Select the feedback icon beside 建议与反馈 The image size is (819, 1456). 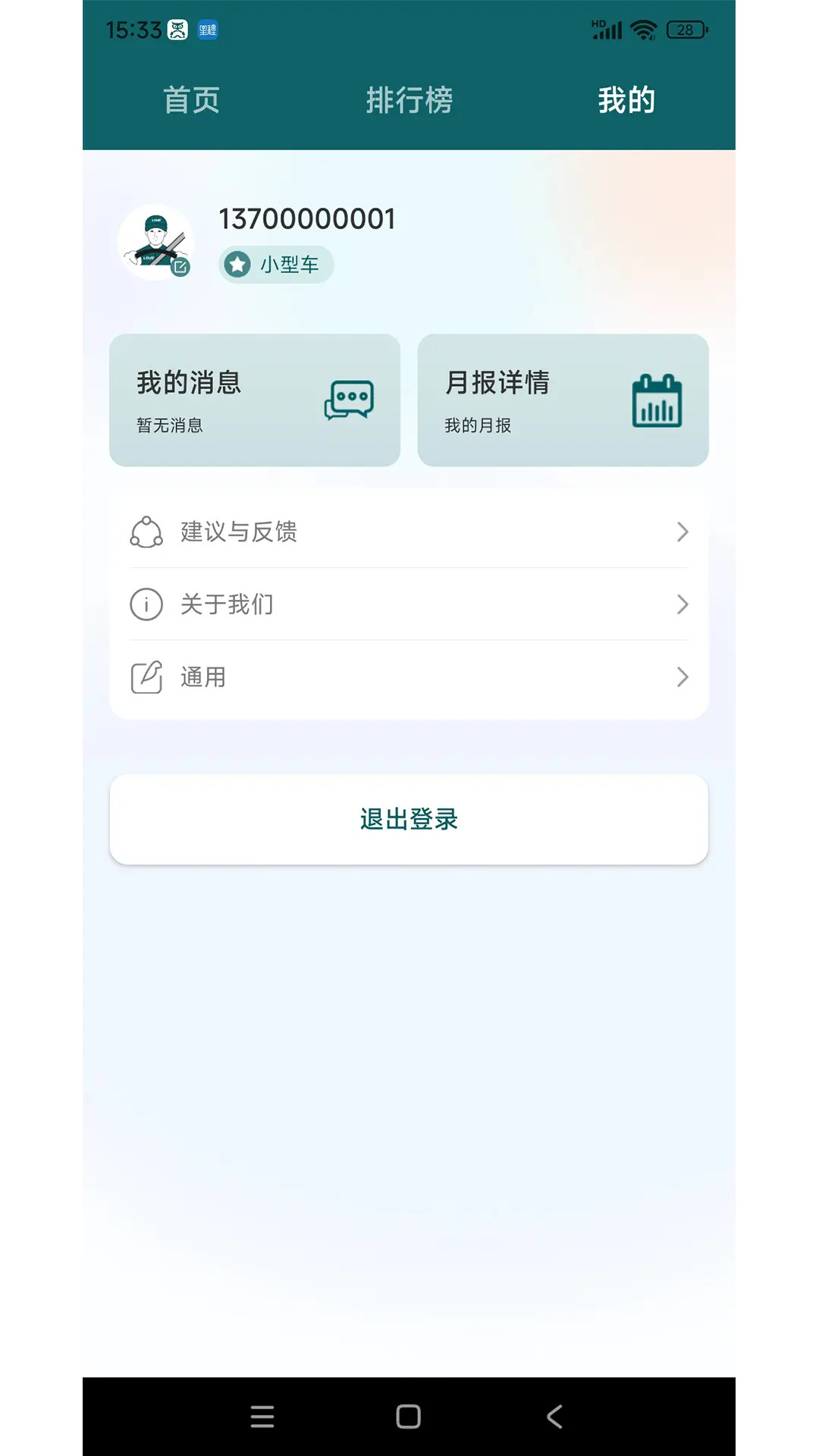147,532
